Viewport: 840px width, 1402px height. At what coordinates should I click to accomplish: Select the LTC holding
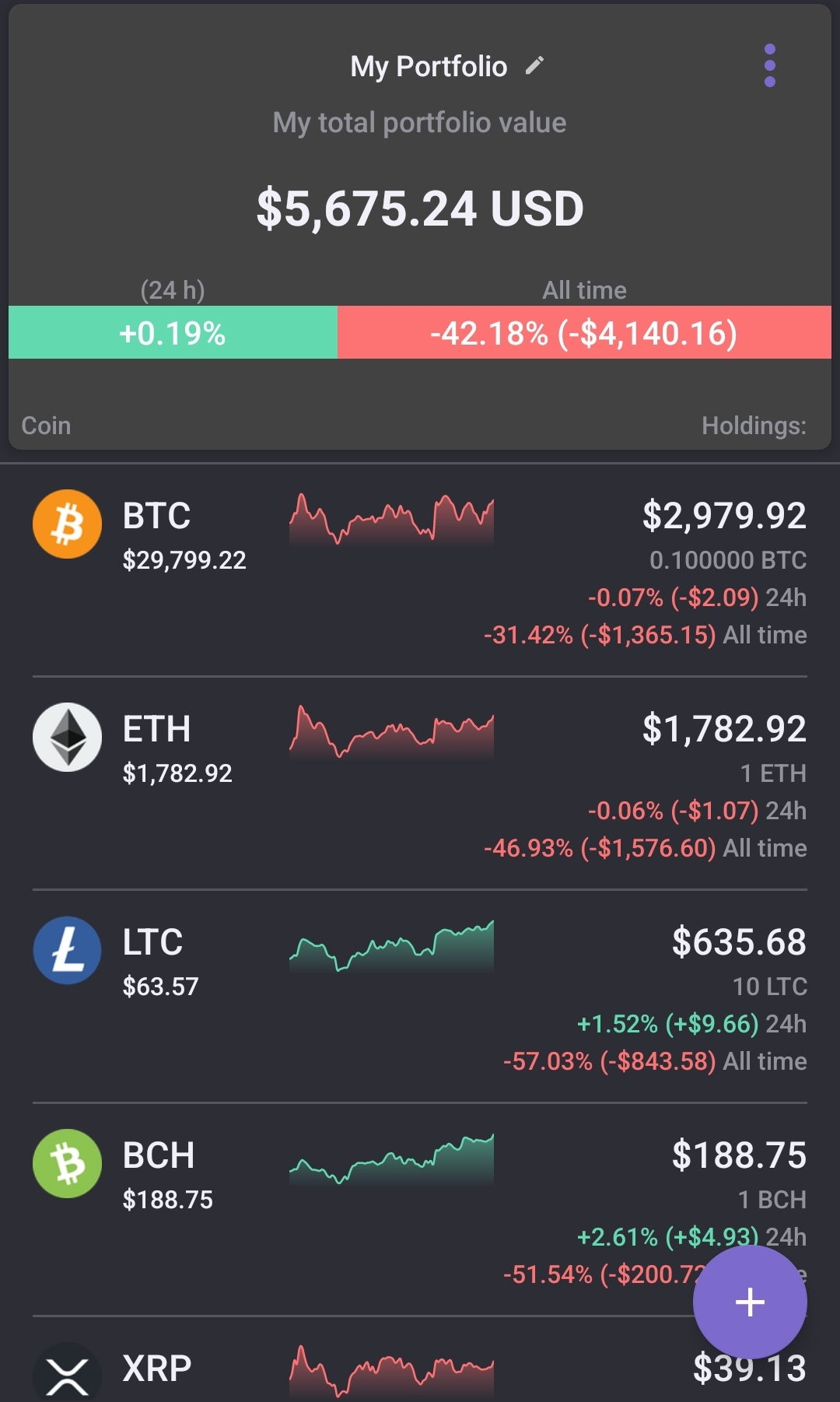tap(420, 997)
